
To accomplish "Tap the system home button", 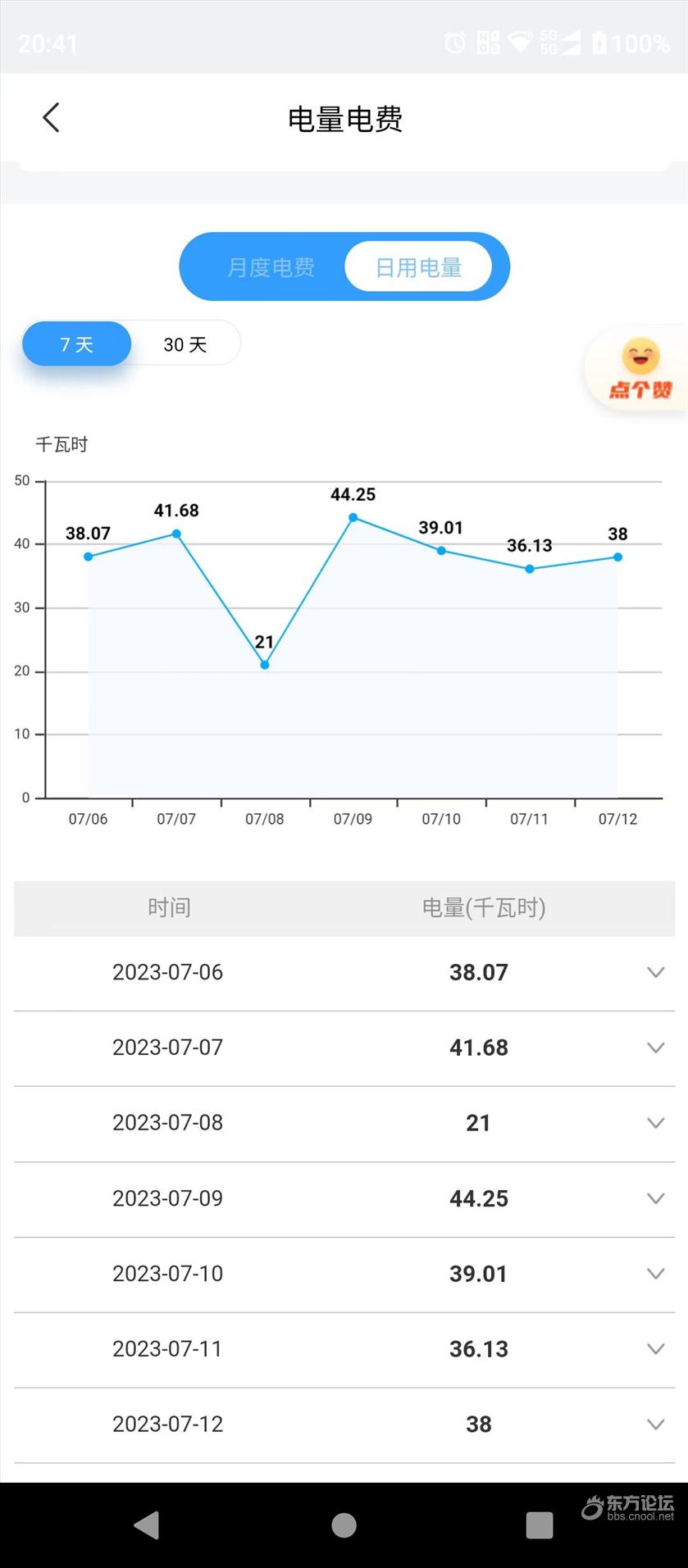I will tap(344, 1525).
